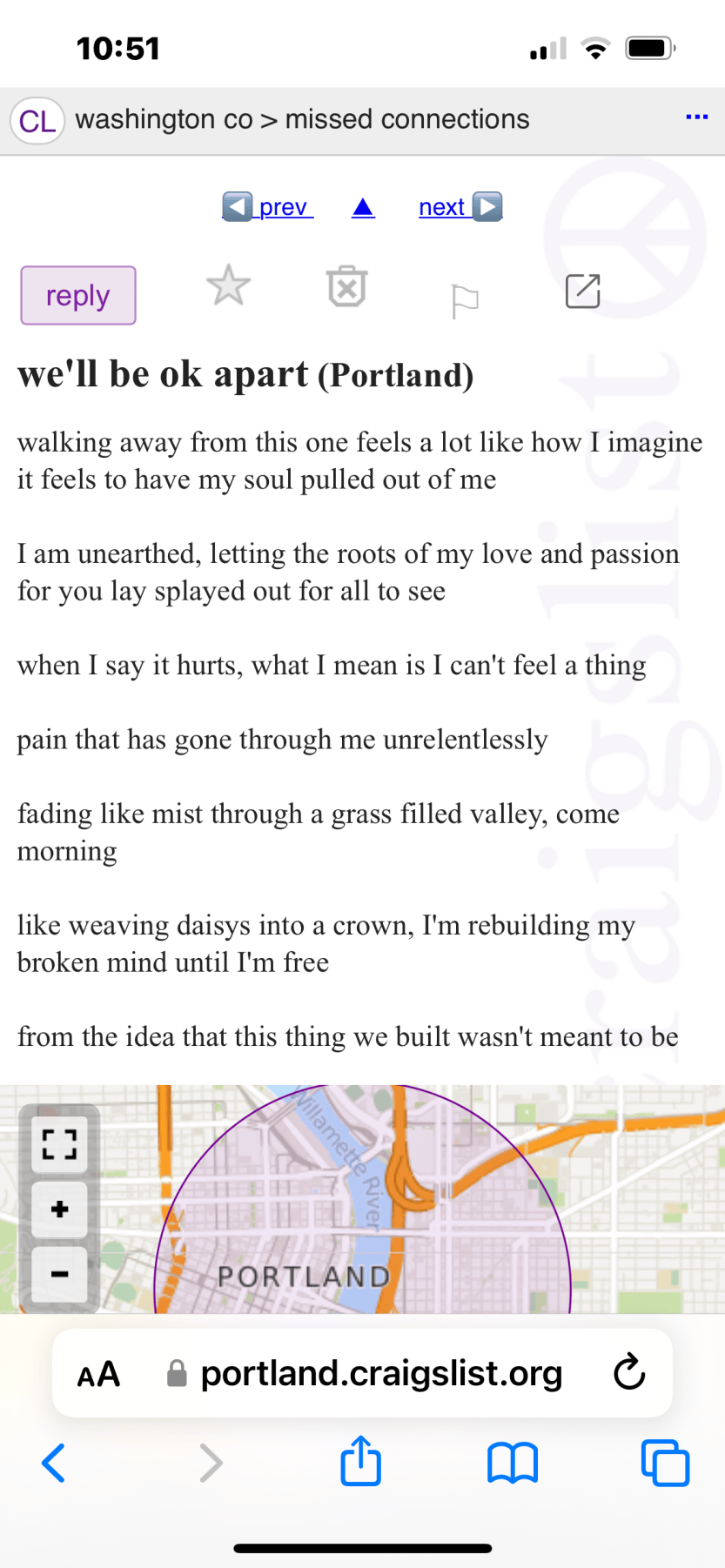Open Safari bookmarks
Viewport: 725px width, 1568px height.
[x=513, y=1463]
